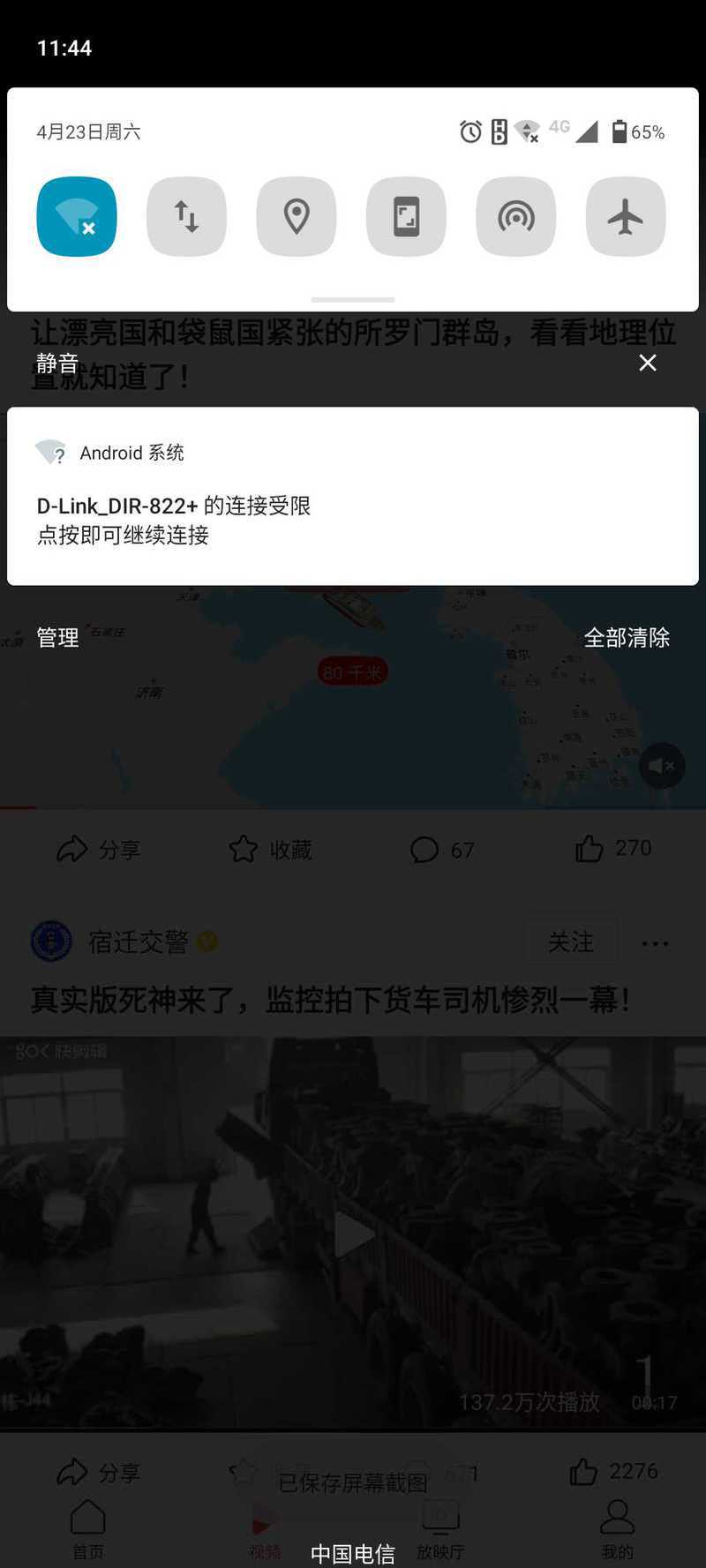This screenshot has width=706, height=1568.
Task: Toggle the Wi-Fi quick settings tile
Action: (77, 216)
